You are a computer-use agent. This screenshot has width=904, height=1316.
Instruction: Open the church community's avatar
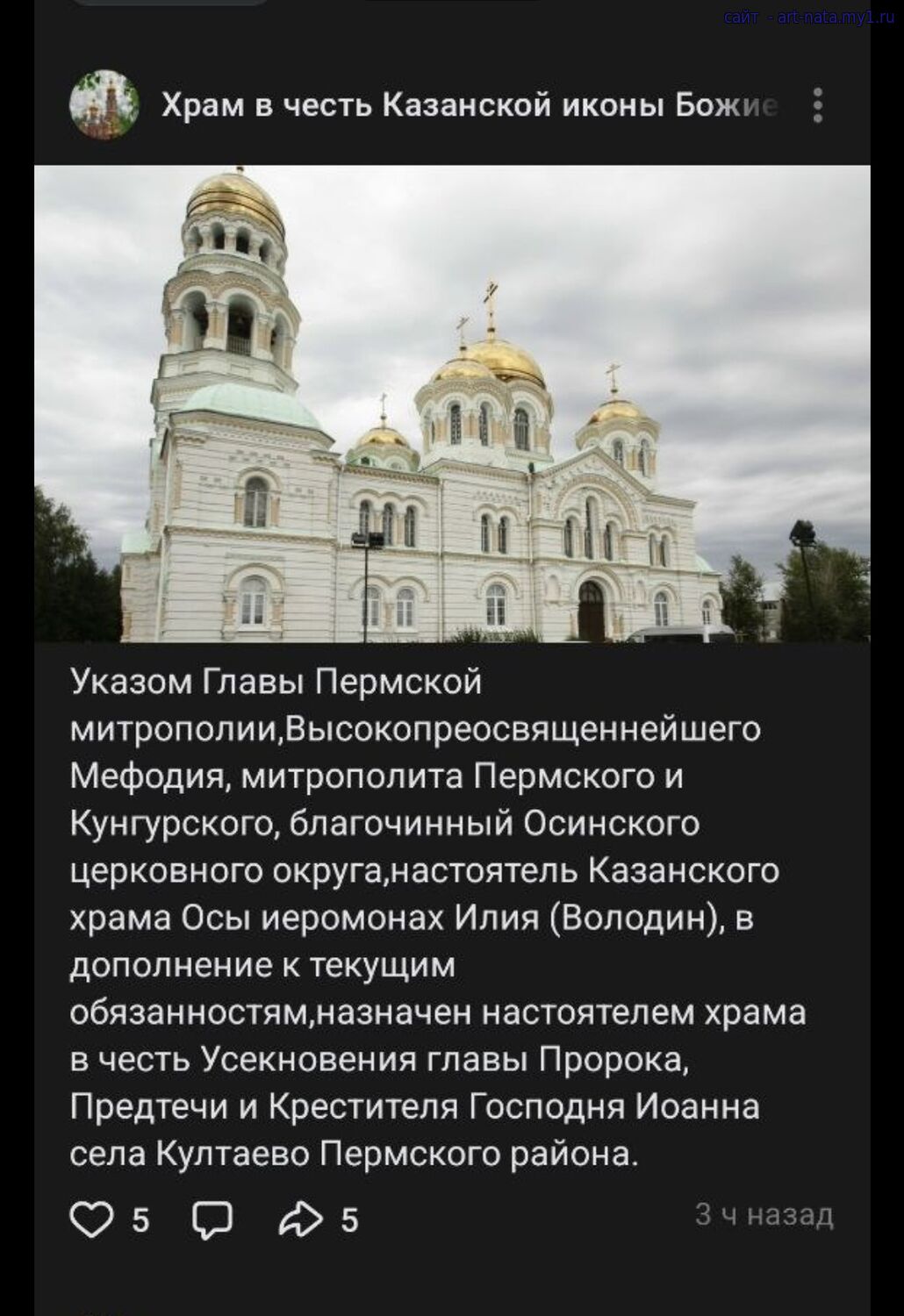click(104, 106)
